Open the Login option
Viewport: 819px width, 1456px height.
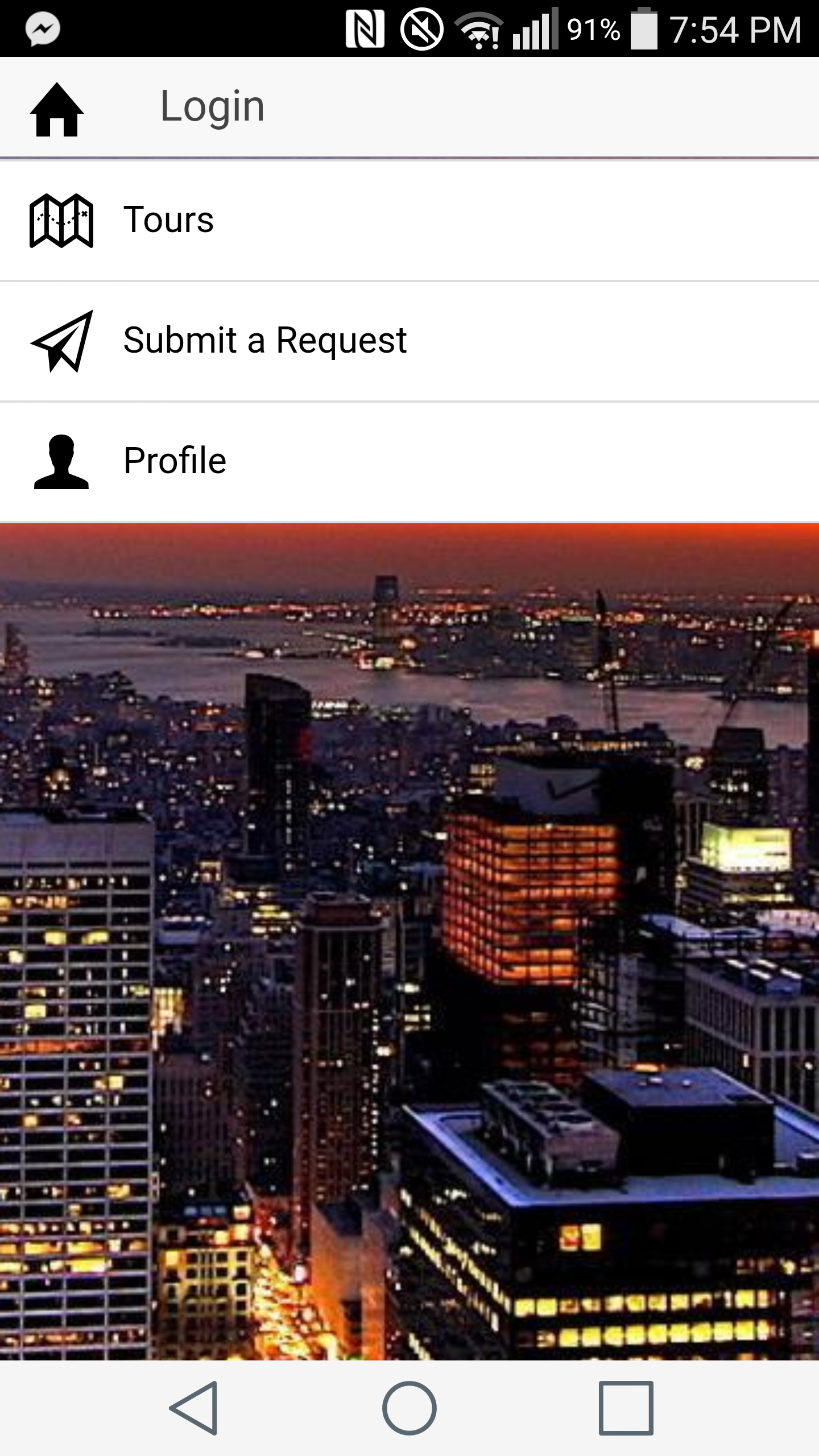212,106
